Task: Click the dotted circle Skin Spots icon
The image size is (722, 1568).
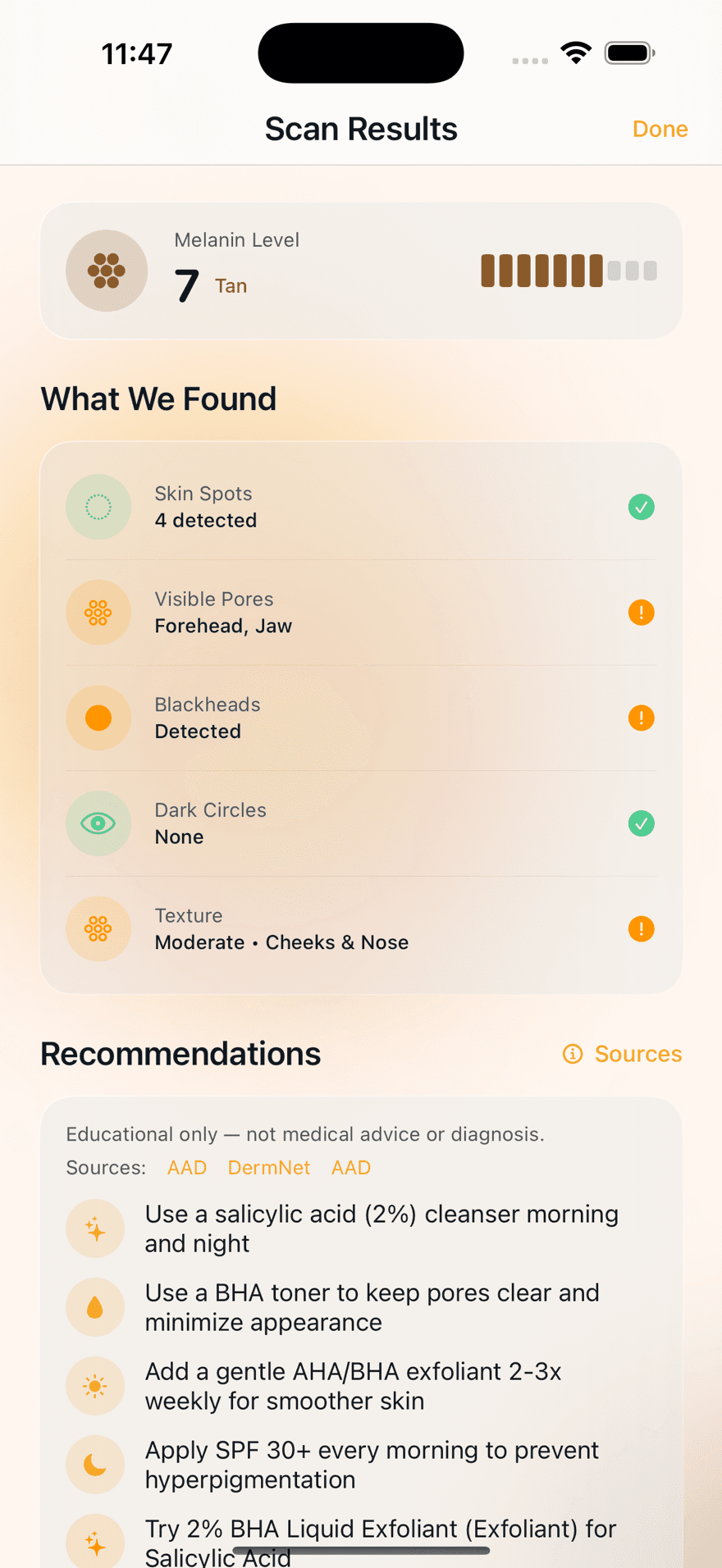Action: pos(98,507)
